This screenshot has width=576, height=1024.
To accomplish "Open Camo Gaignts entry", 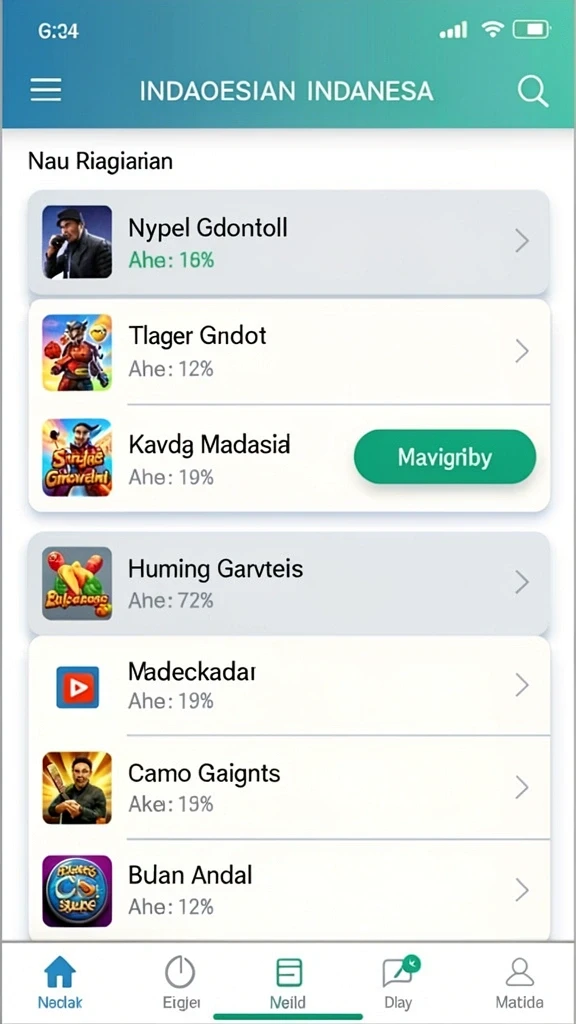I will (289, 788).
